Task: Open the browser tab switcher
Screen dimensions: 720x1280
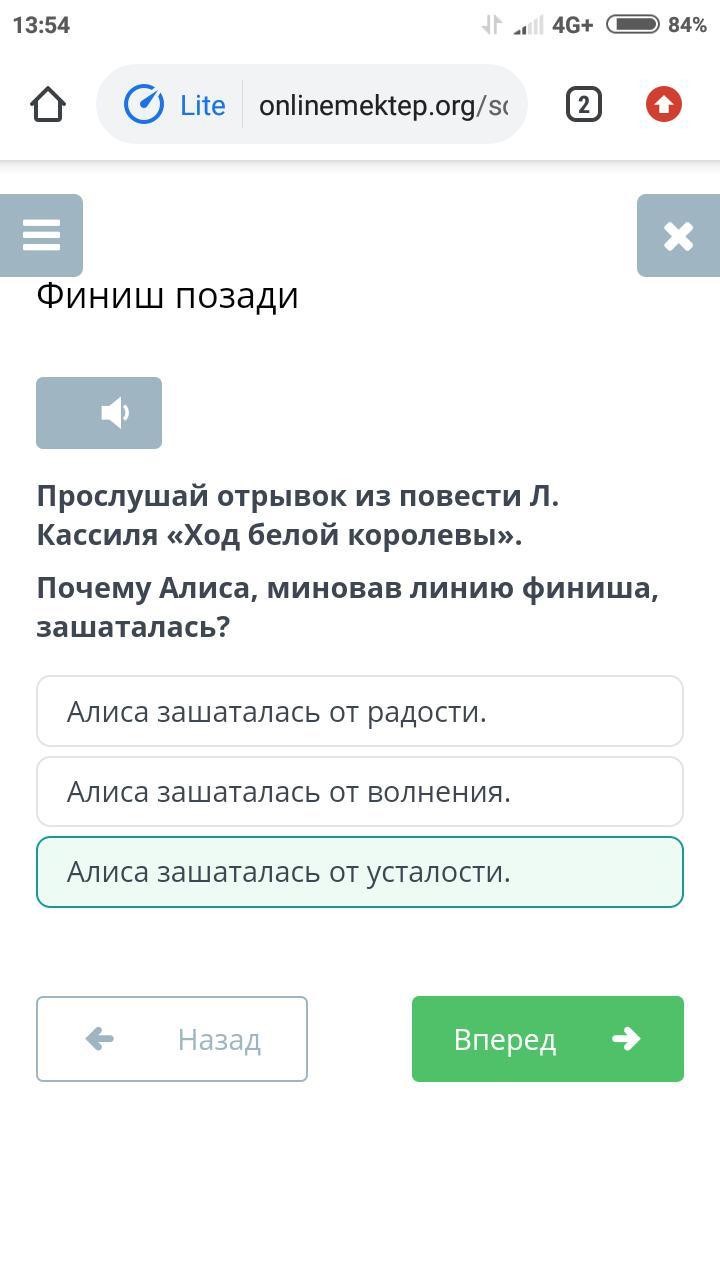Action: pyautogui.click(x=584, y=104)
